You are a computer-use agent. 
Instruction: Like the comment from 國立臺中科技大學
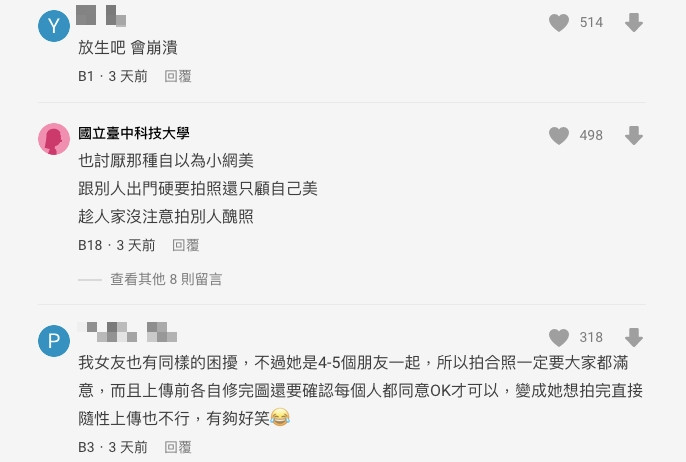559,135
